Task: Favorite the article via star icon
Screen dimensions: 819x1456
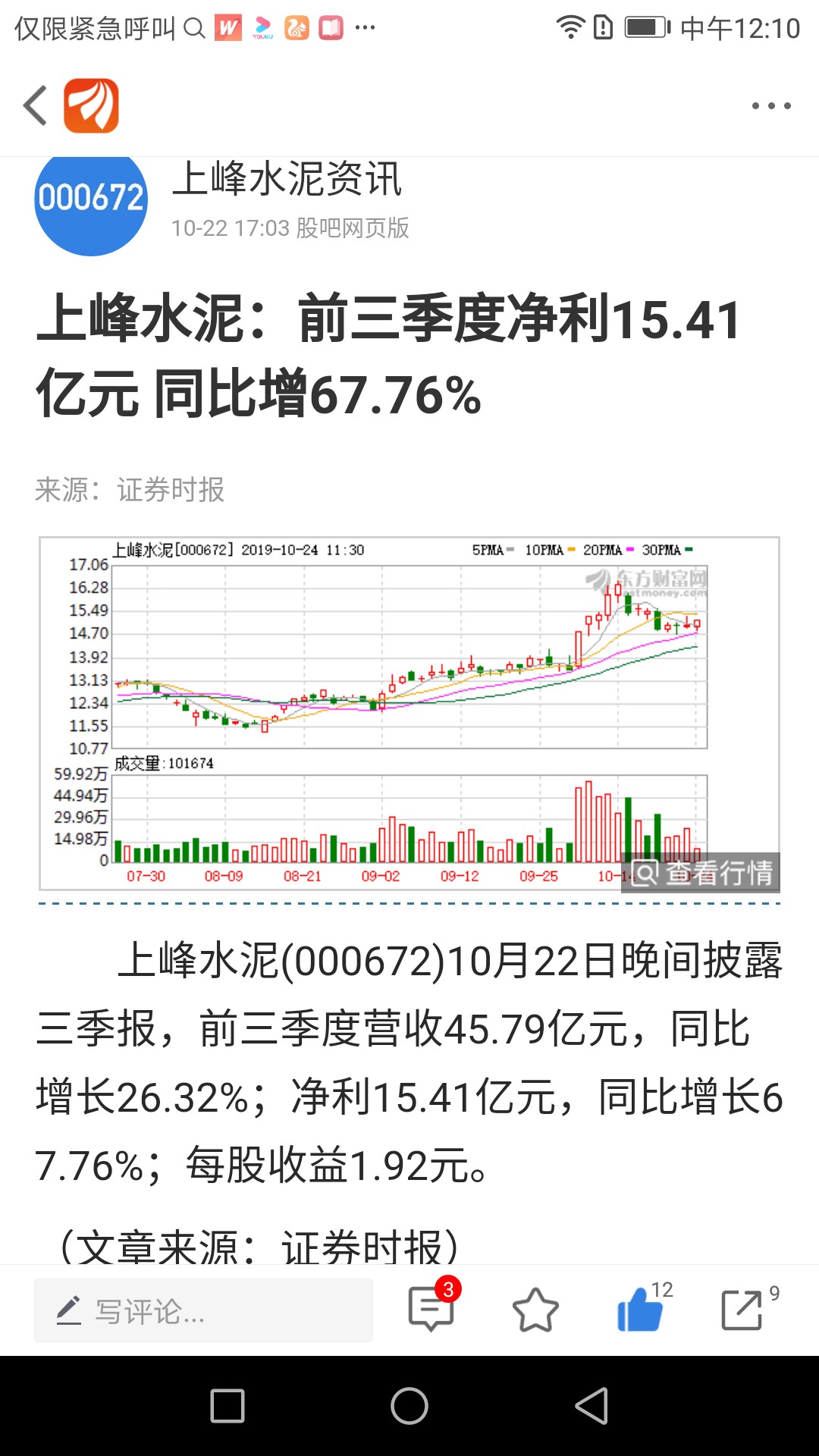Action: (x=535, y=1310)
